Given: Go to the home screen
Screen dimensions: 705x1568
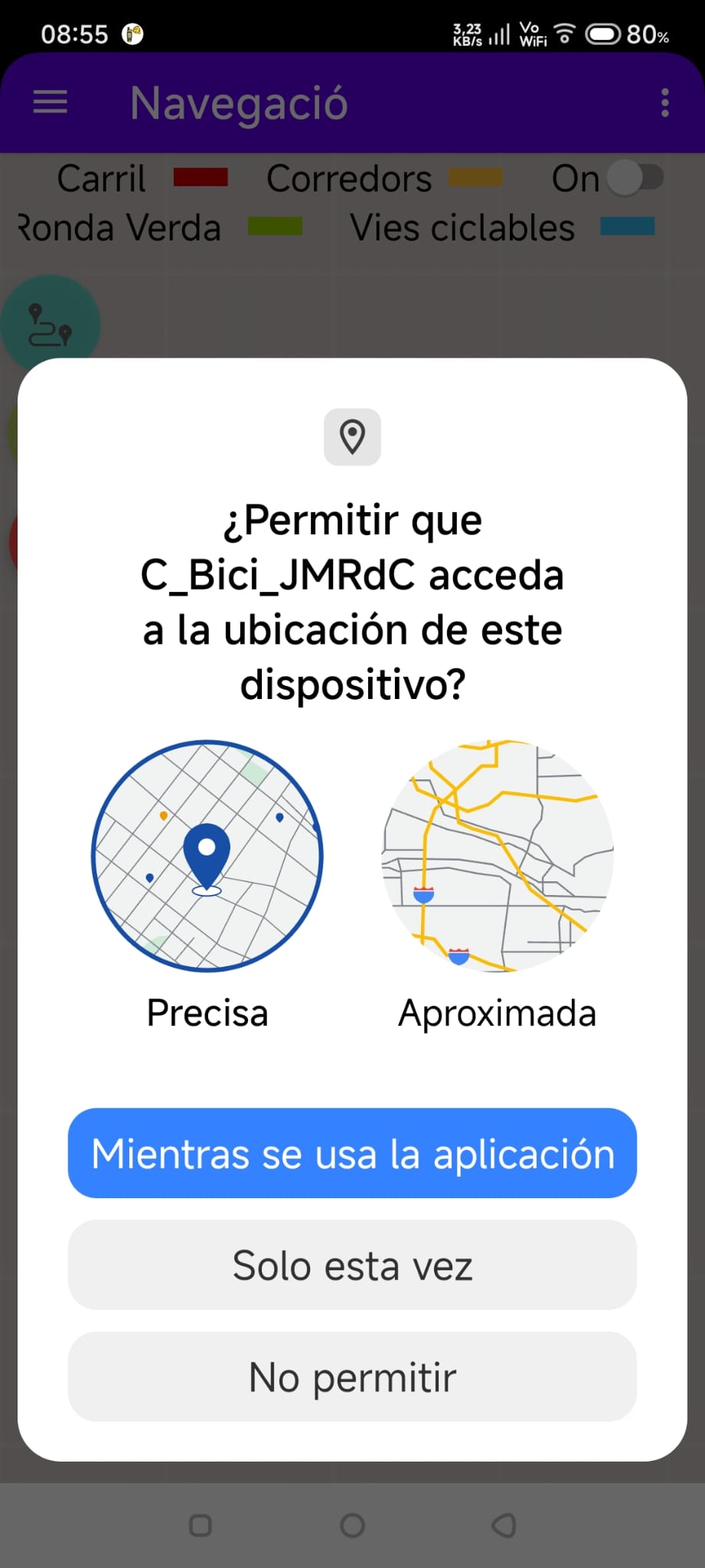Looking at the screenshot, I should [352, 1525].
